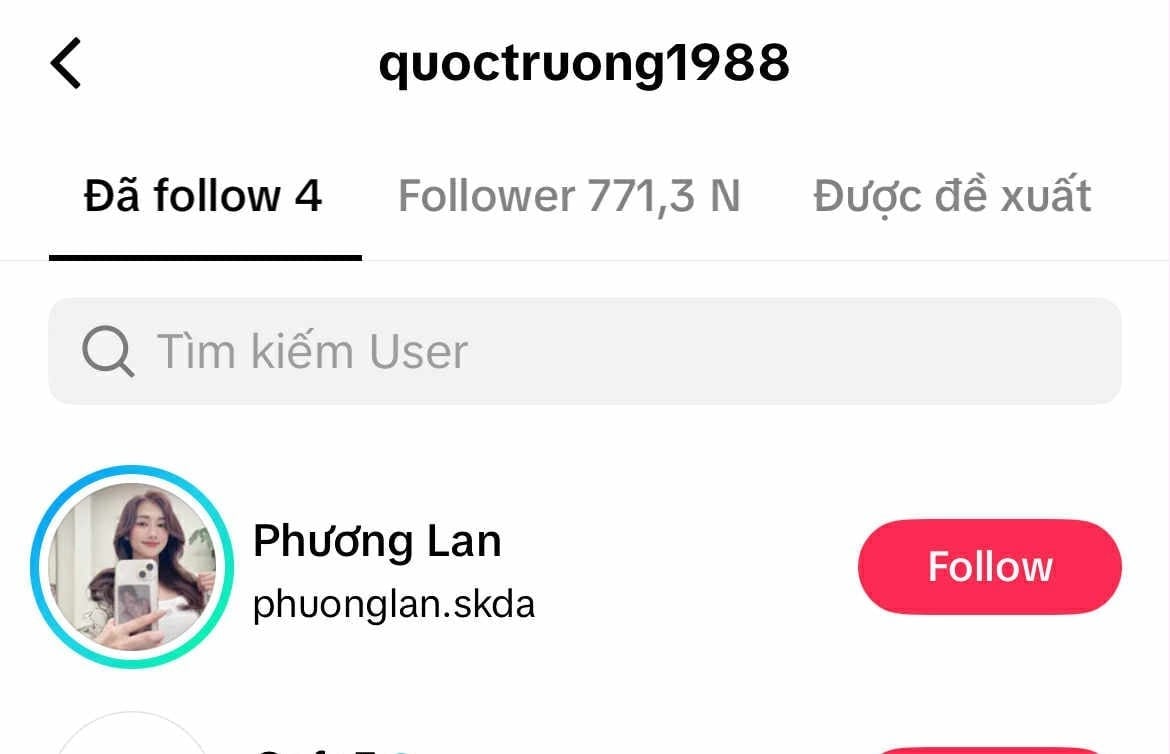
Task: Switch to the Follower 771,3 N tab
Action: (568, 196)
